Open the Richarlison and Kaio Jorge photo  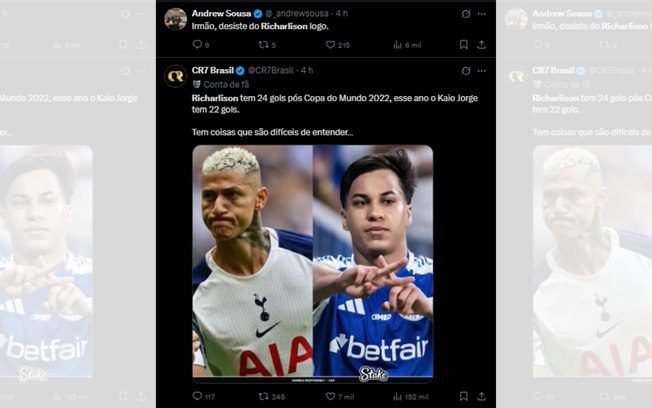(x=312, y=262)
